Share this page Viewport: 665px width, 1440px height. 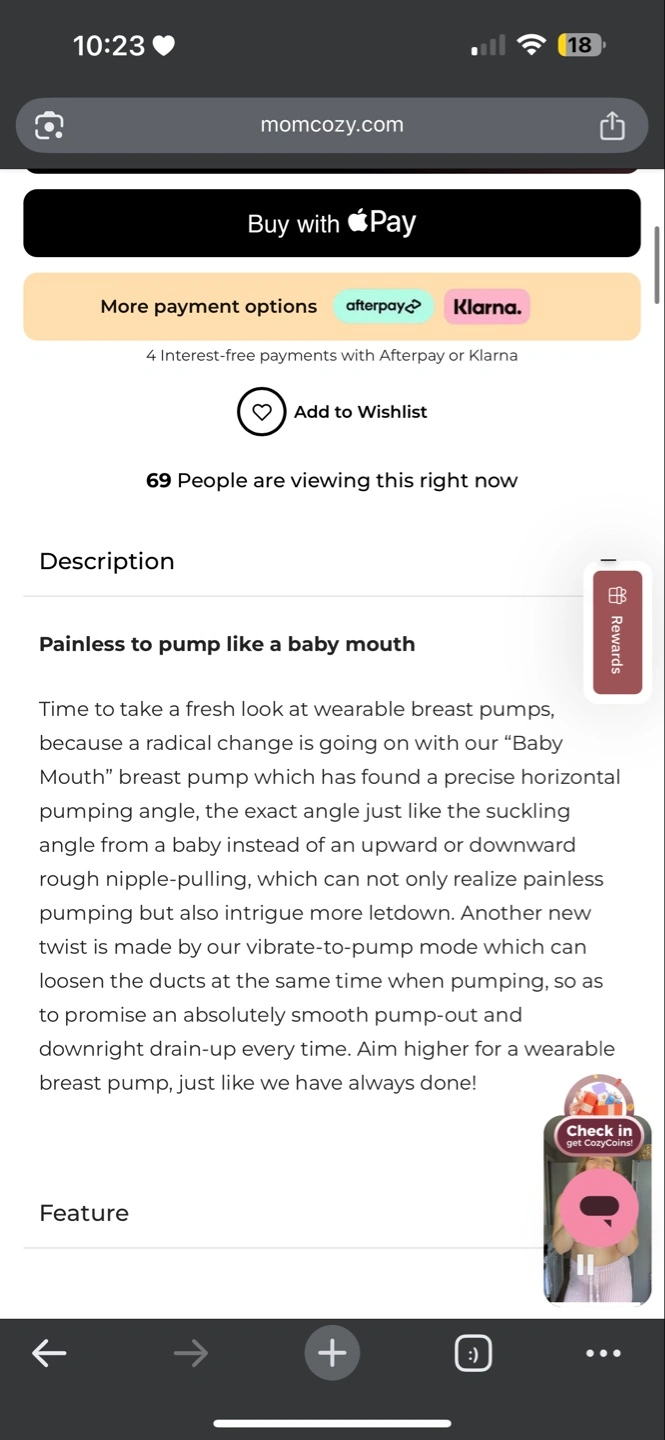point(612,126)
